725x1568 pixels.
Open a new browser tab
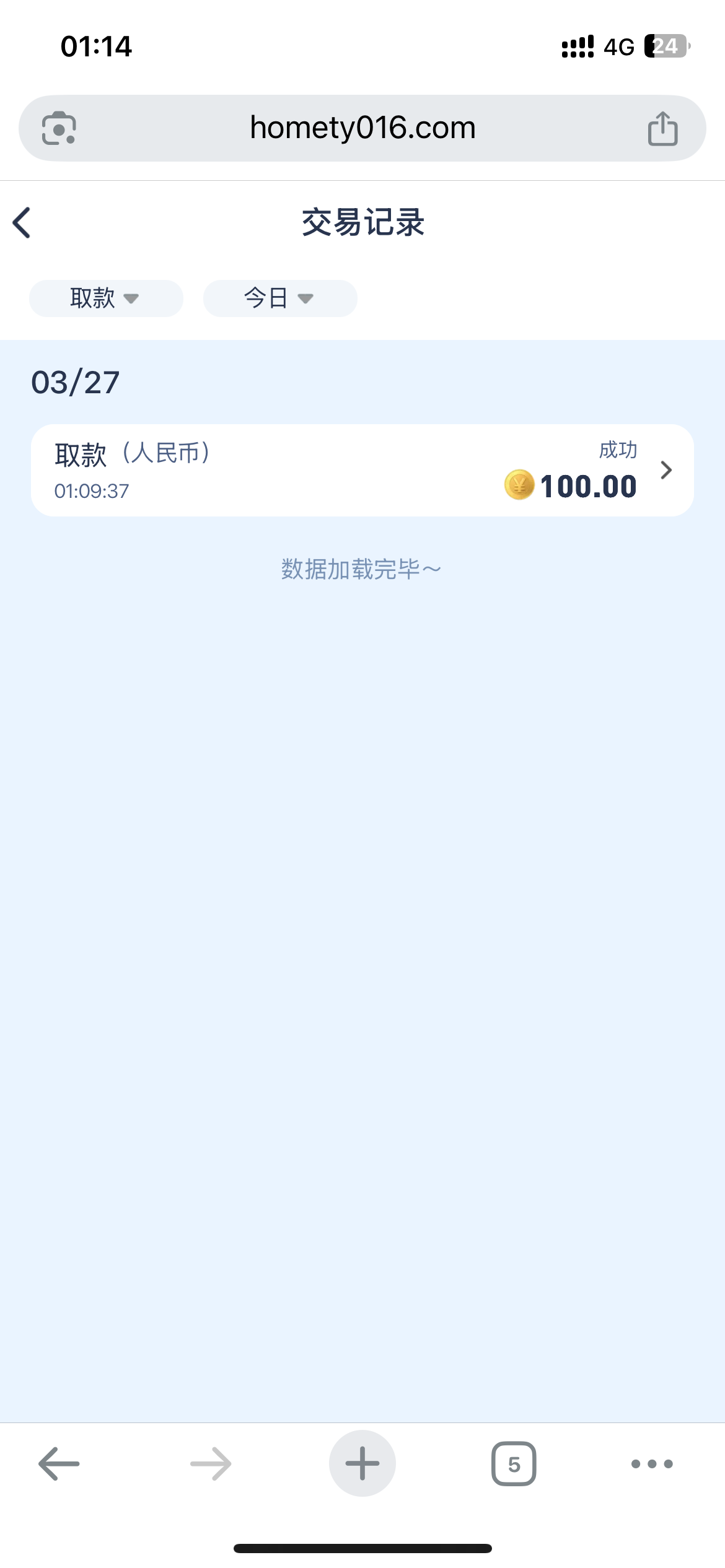pos(362,1464)
